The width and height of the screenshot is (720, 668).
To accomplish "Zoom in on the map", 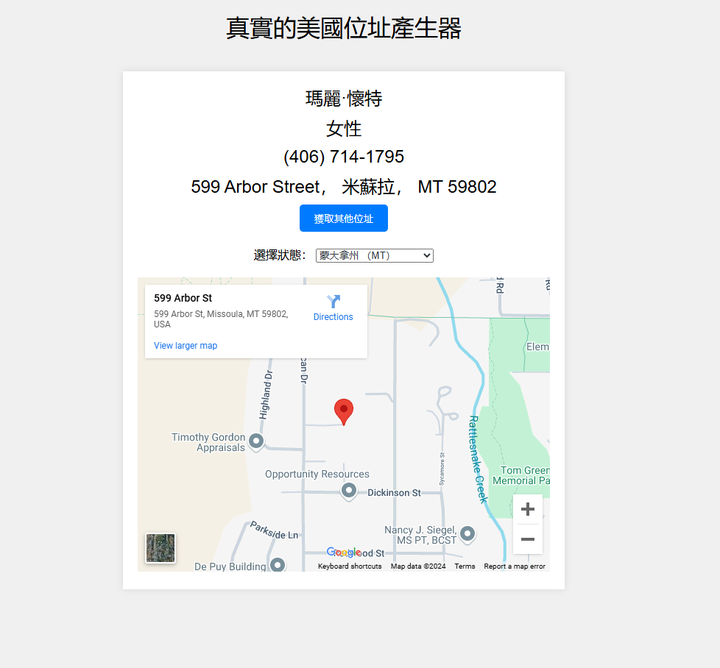I will 527,509.
